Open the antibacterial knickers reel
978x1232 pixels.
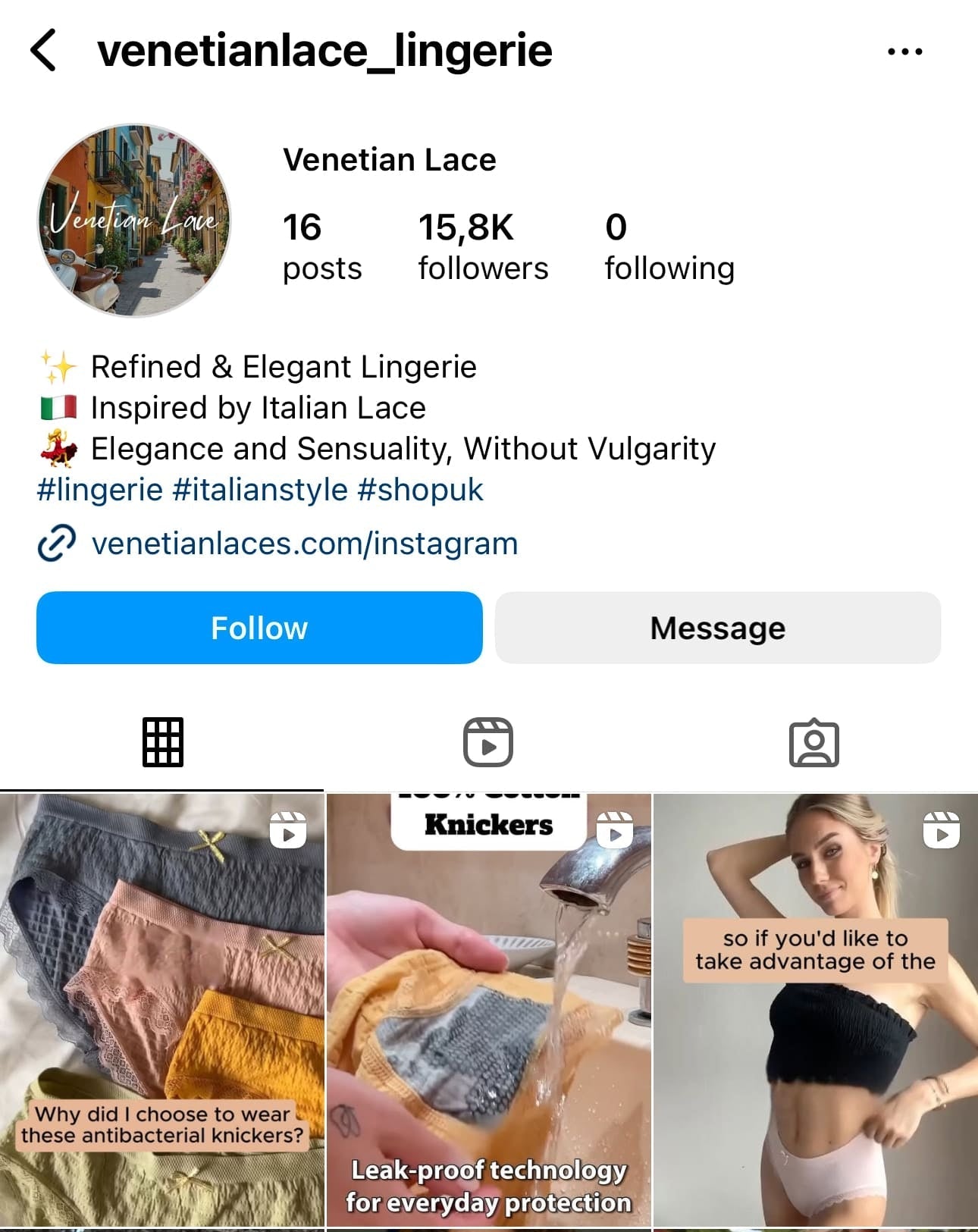(x=161, y=1008)
